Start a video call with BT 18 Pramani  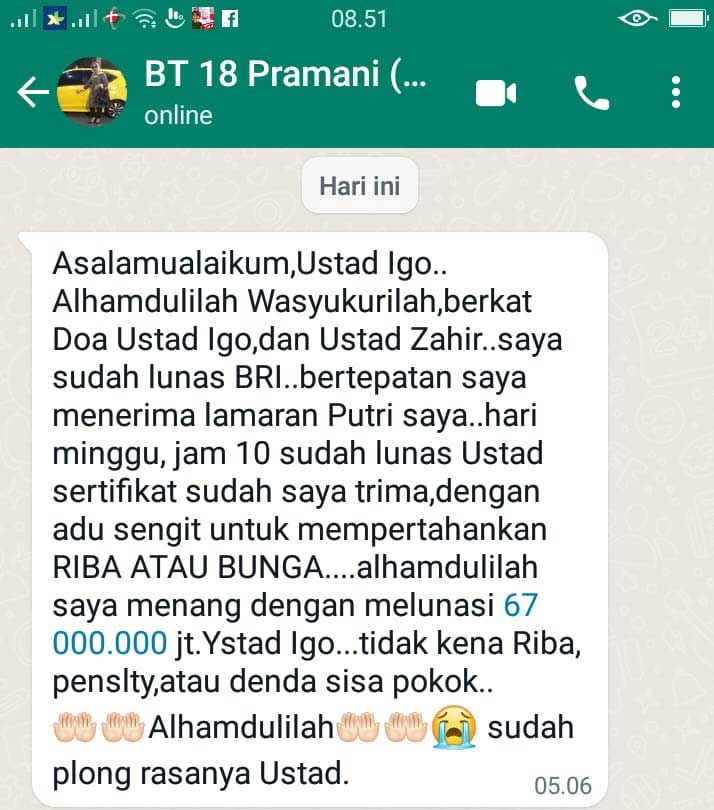[495, 93]
